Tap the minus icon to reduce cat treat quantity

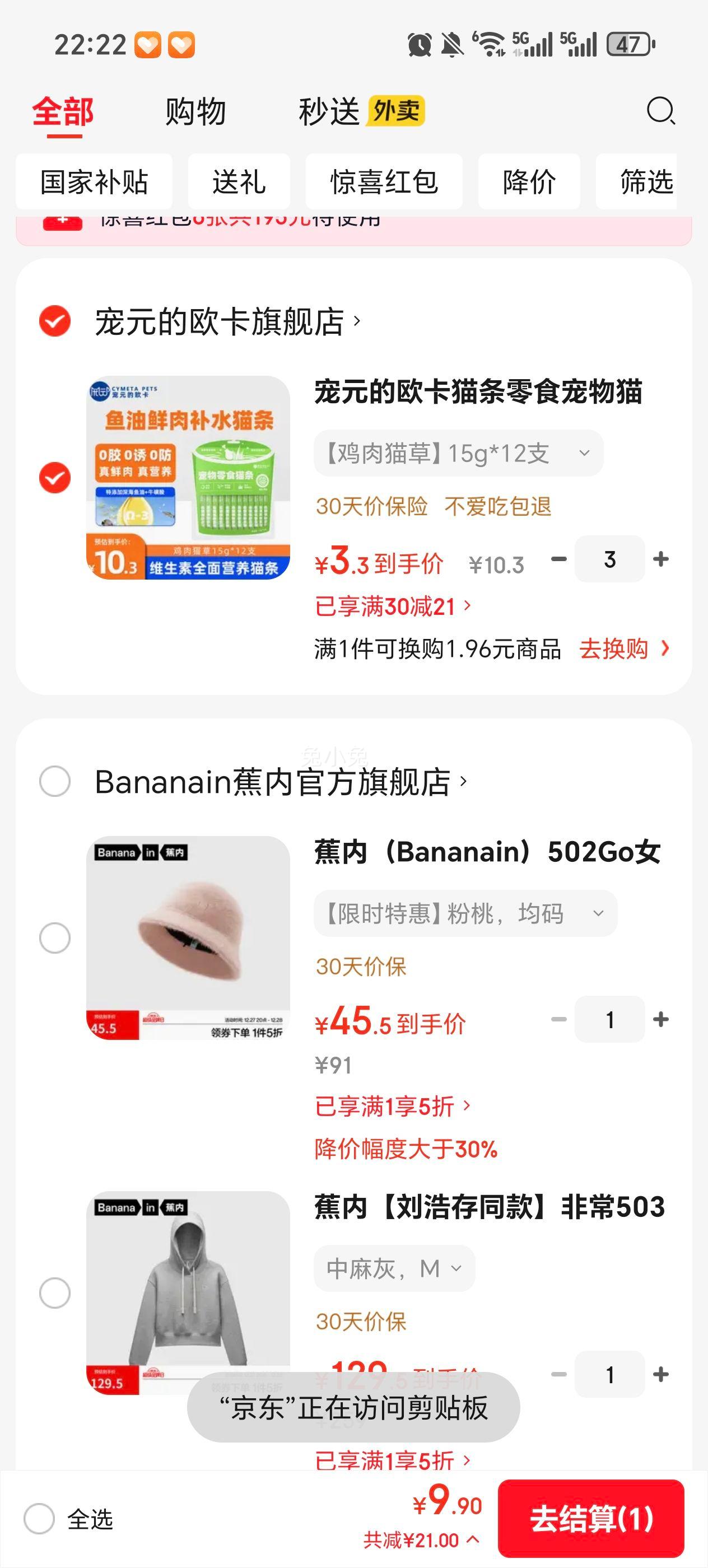coord(559,559)
